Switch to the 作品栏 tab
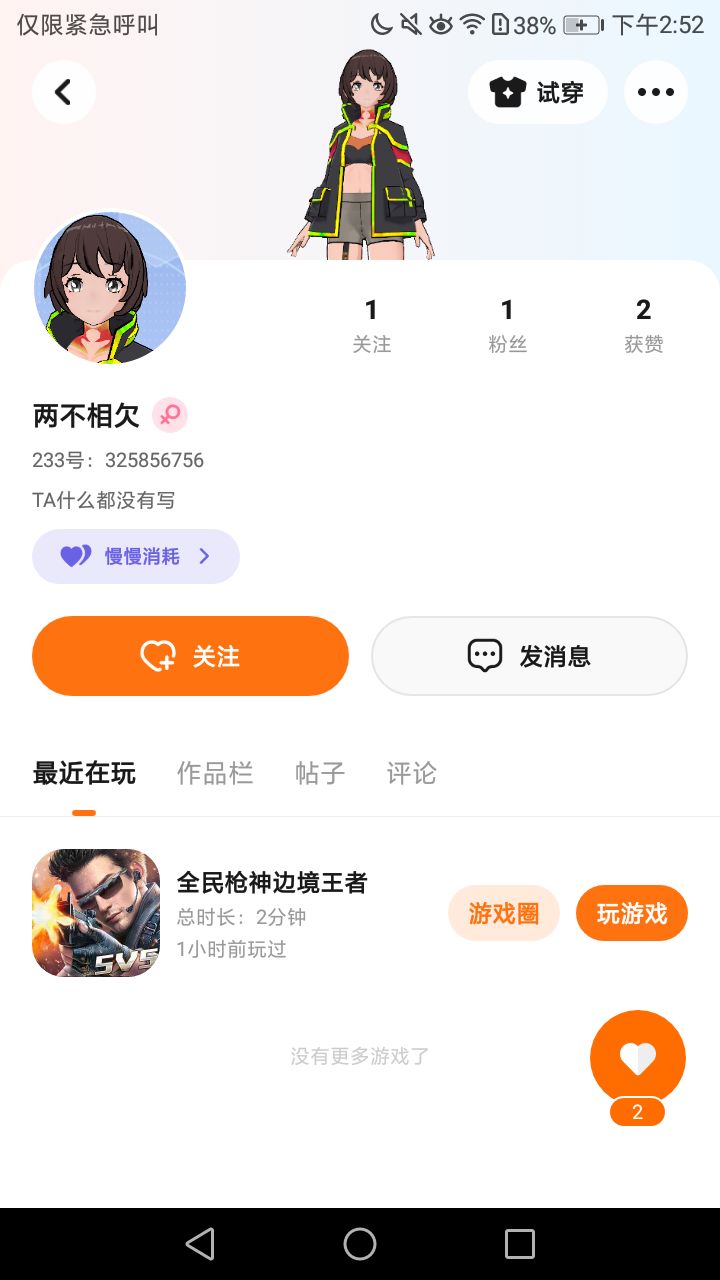720x1280 pixels. coord(215,773)
